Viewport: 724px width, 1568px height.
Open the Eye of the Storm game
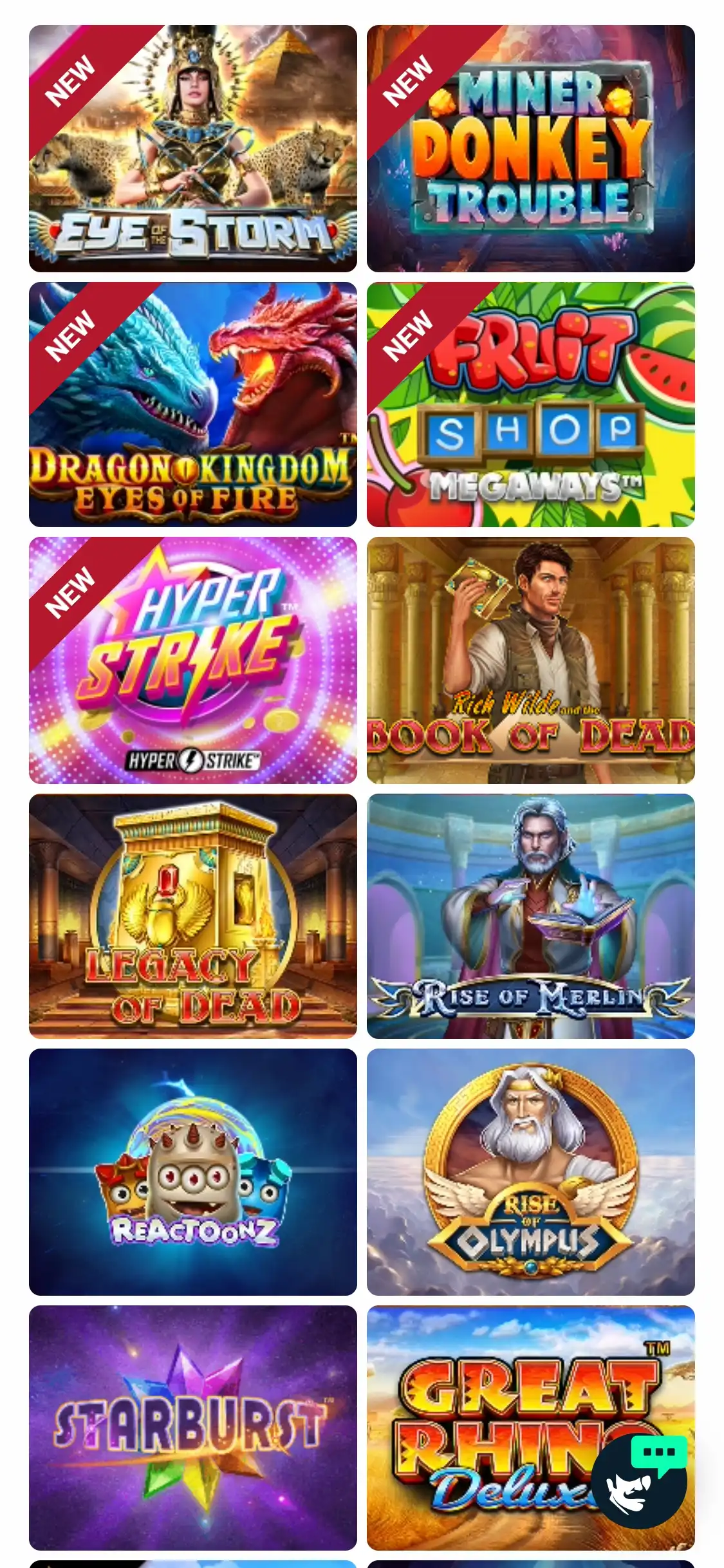(192, 148)
